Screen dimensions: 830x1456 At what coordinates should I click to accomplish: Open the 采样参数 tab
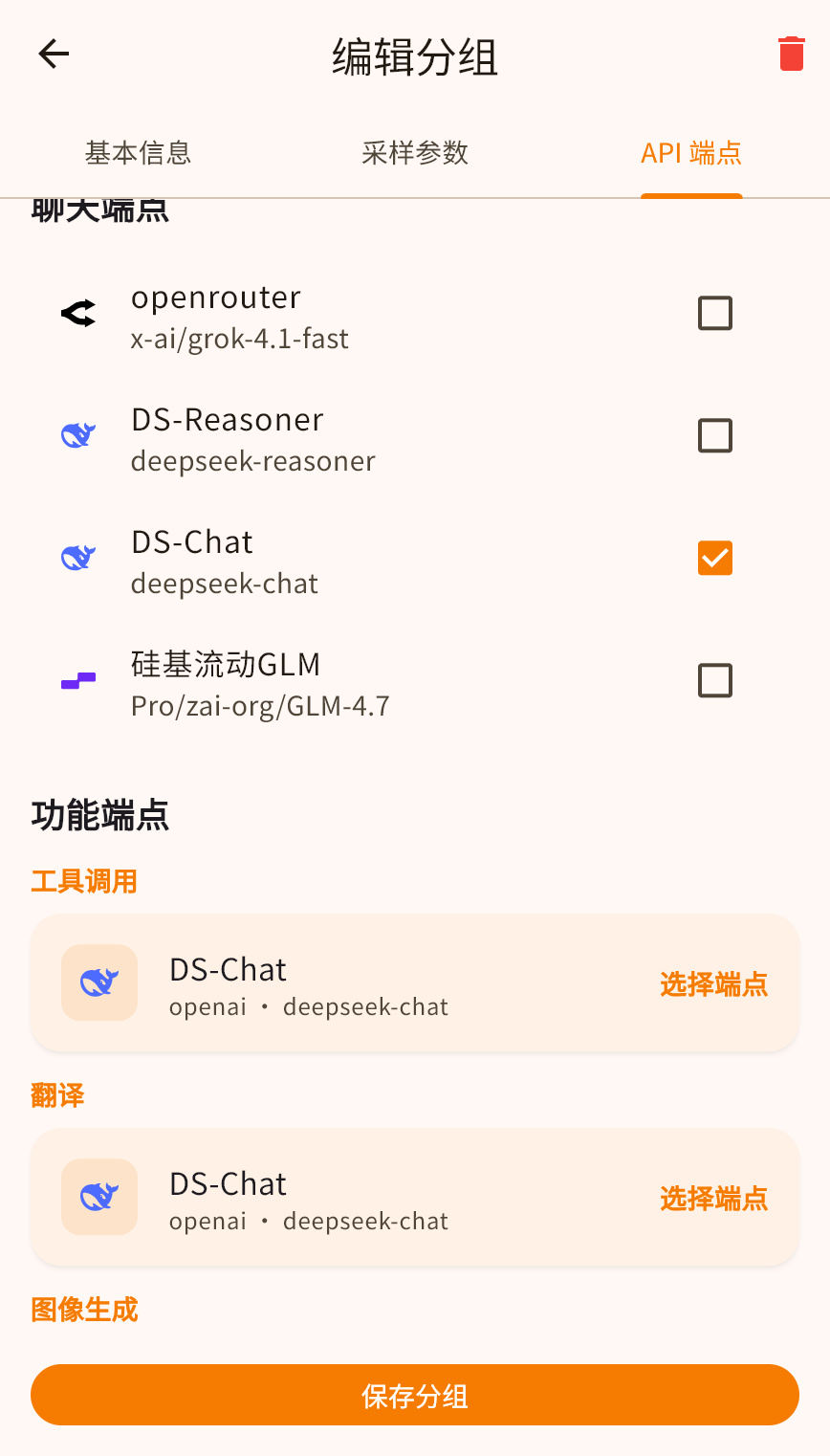coord(415,153)
